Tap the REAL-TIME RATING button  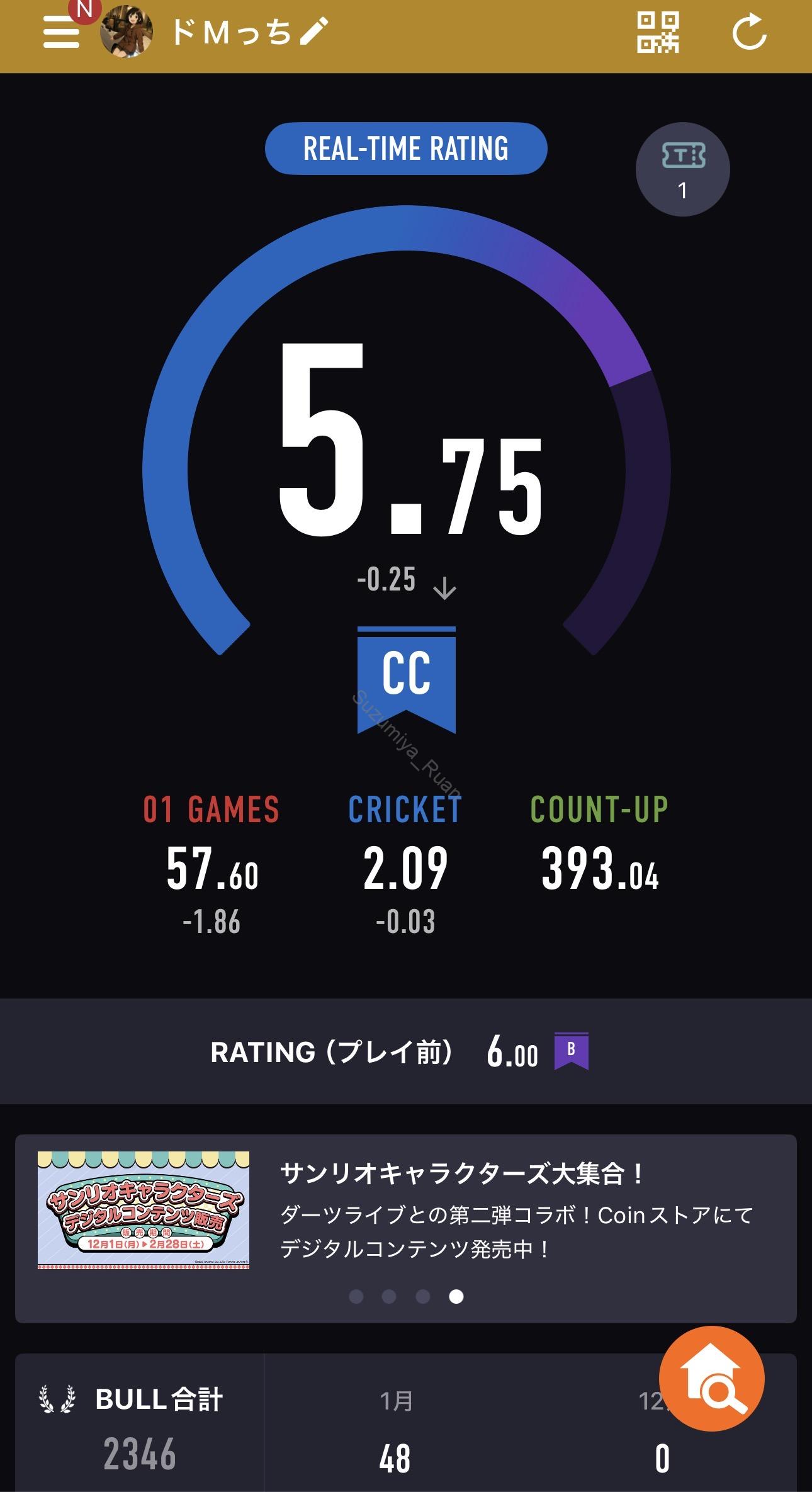click(x=406, y=149)
